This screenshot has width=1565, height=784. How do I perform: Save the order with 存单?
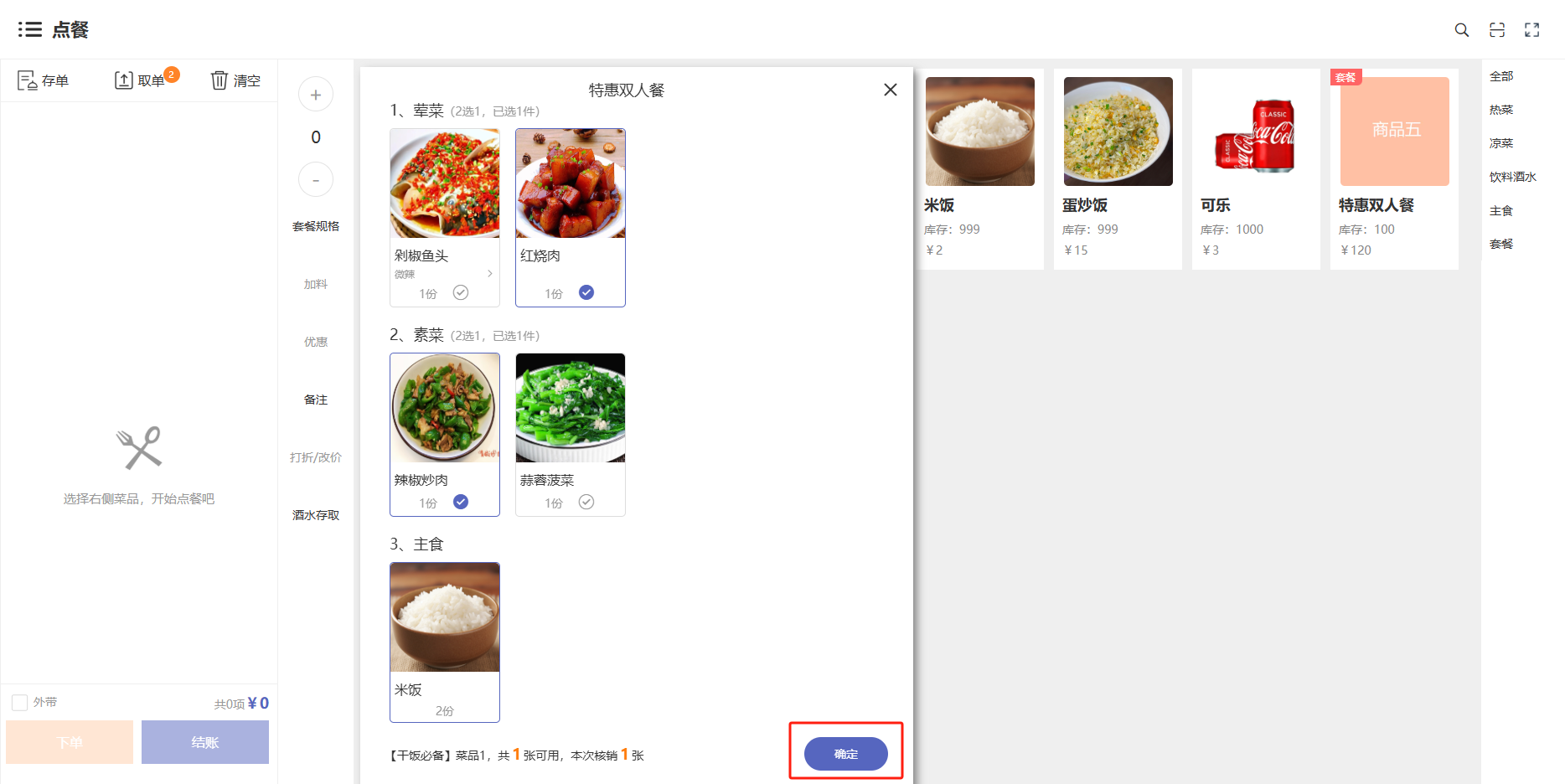[x=44, y=80]
